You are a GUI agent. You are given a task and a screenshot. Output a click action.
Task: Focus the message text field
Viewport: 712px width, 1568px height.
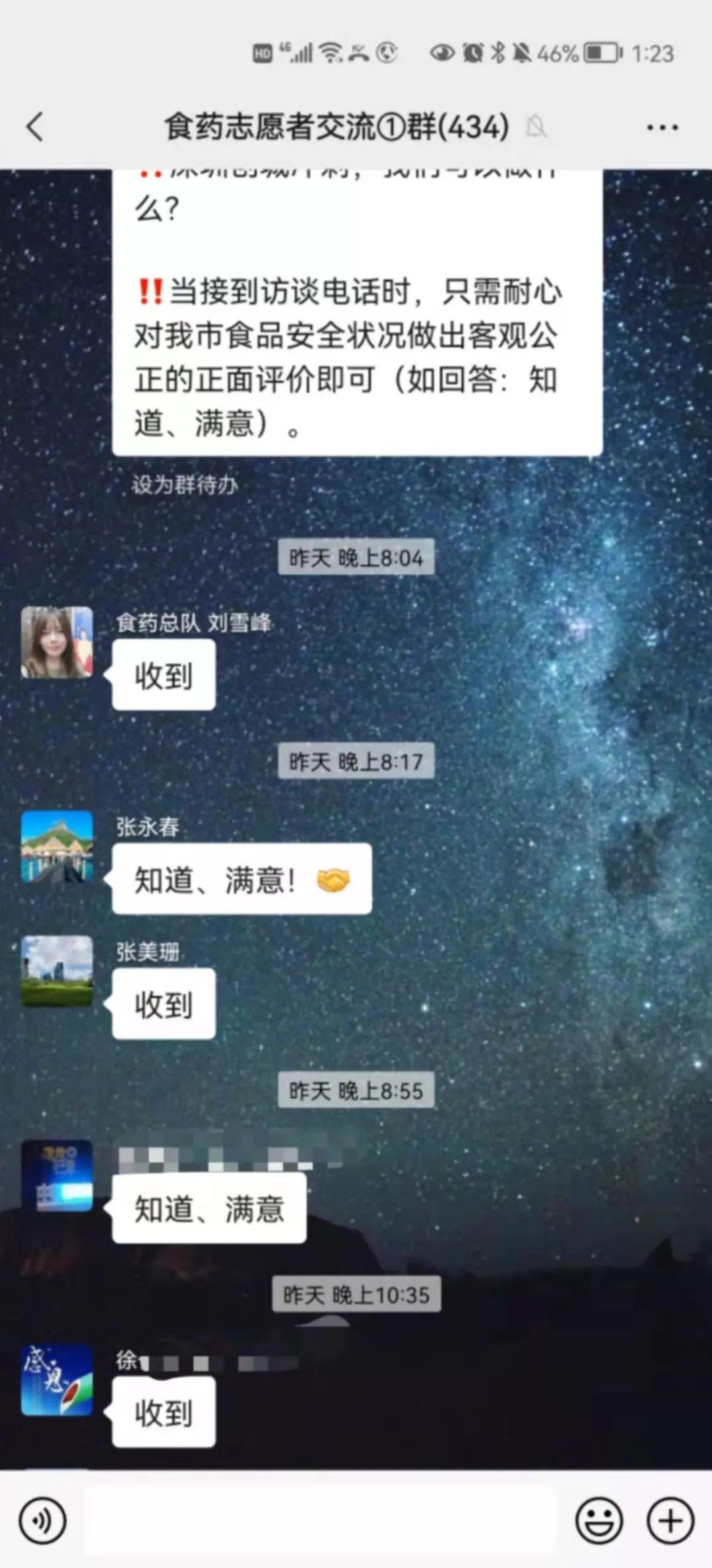tap(320, 1520)
